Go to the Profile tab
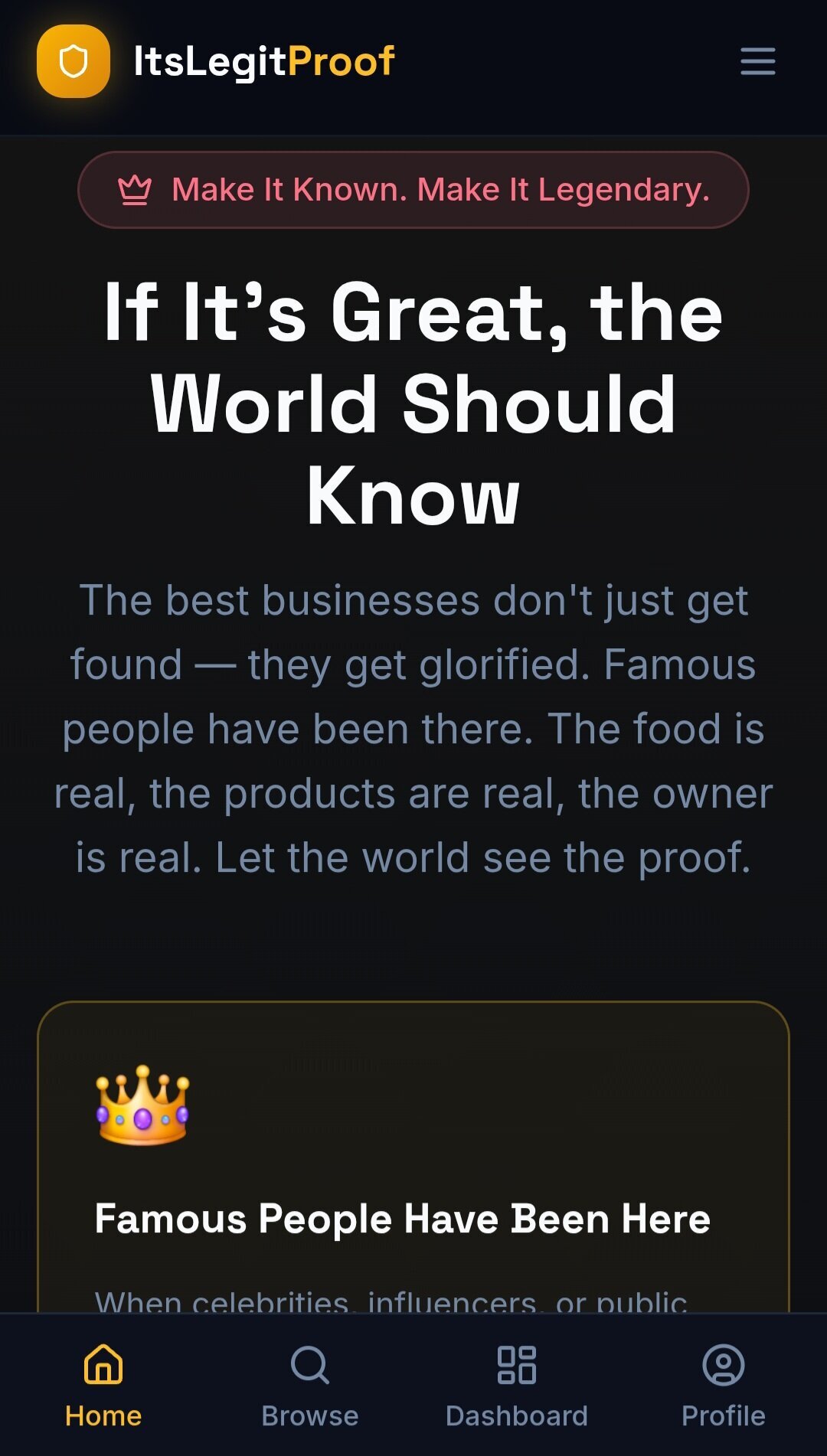827x1456 pixels. click(724, 1386)
